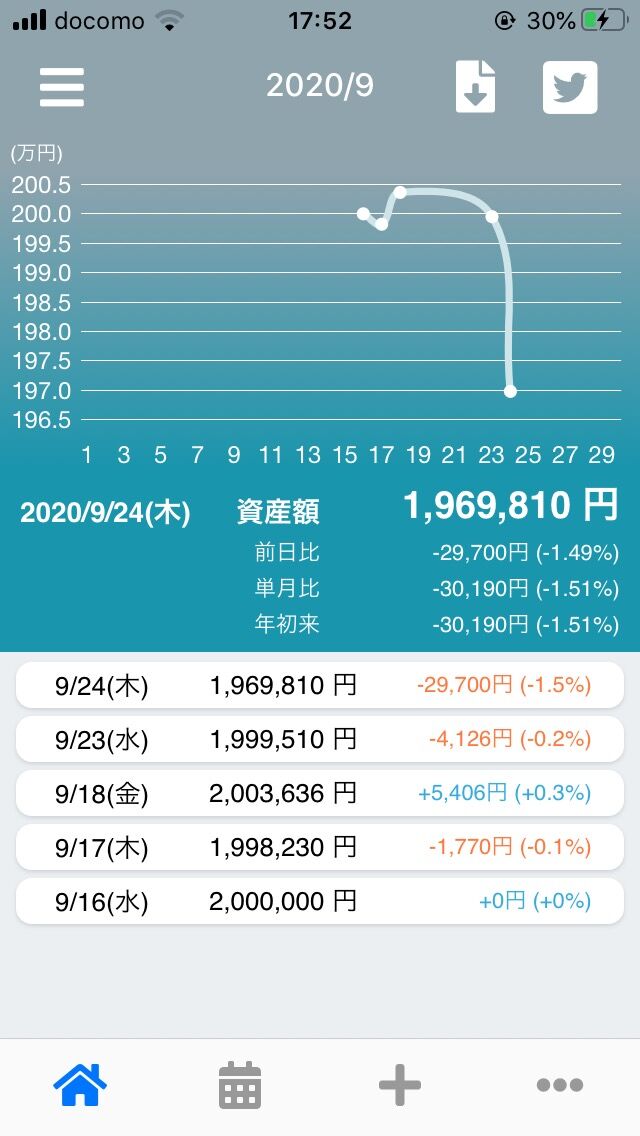Screen dimensions: 640x1136
Task: Open the 9/24(木) asset record
Action: click(x=320, y=685)
